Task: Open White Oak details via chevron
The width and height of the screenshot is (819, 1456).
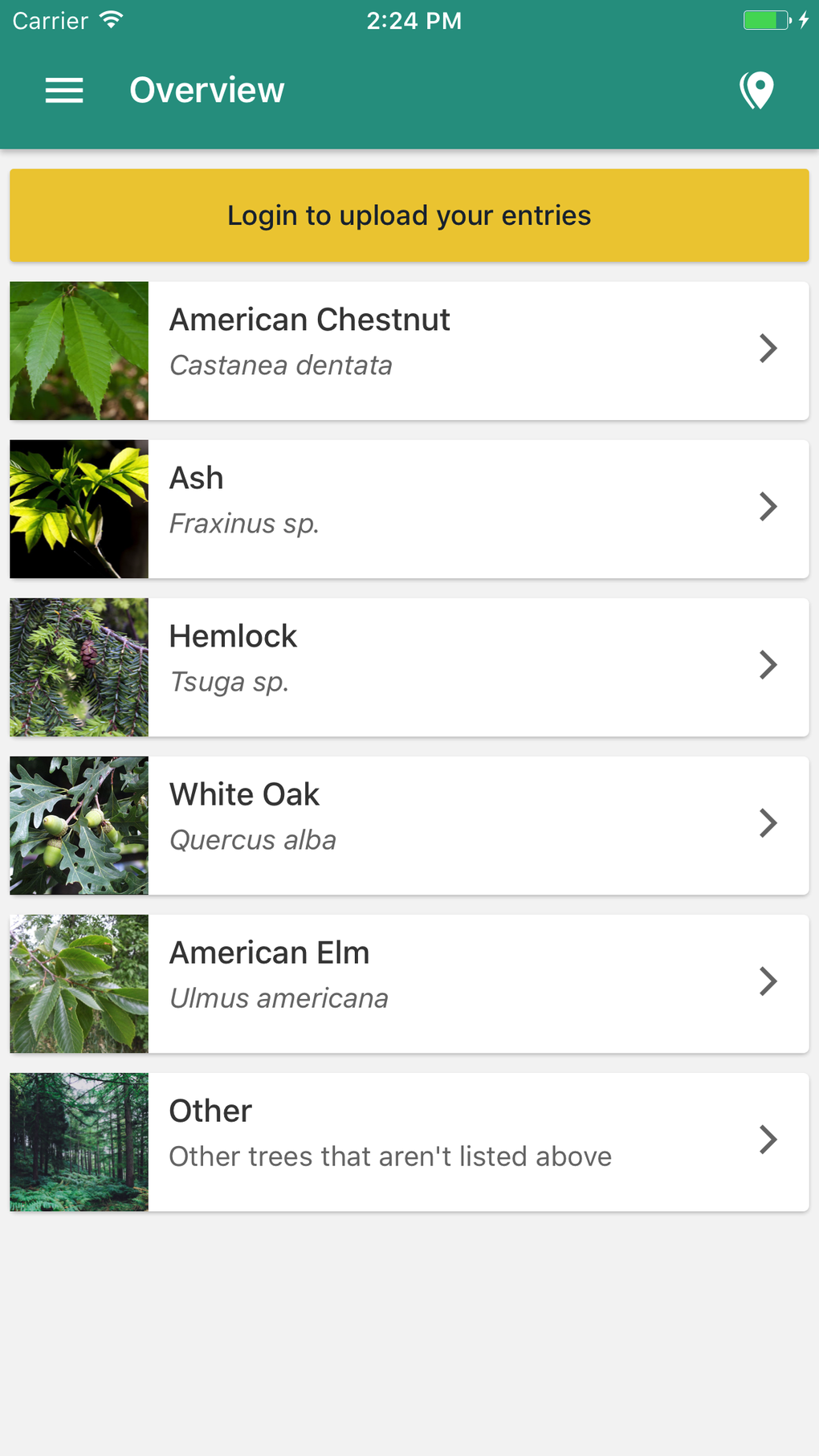Action: [768, 823]
